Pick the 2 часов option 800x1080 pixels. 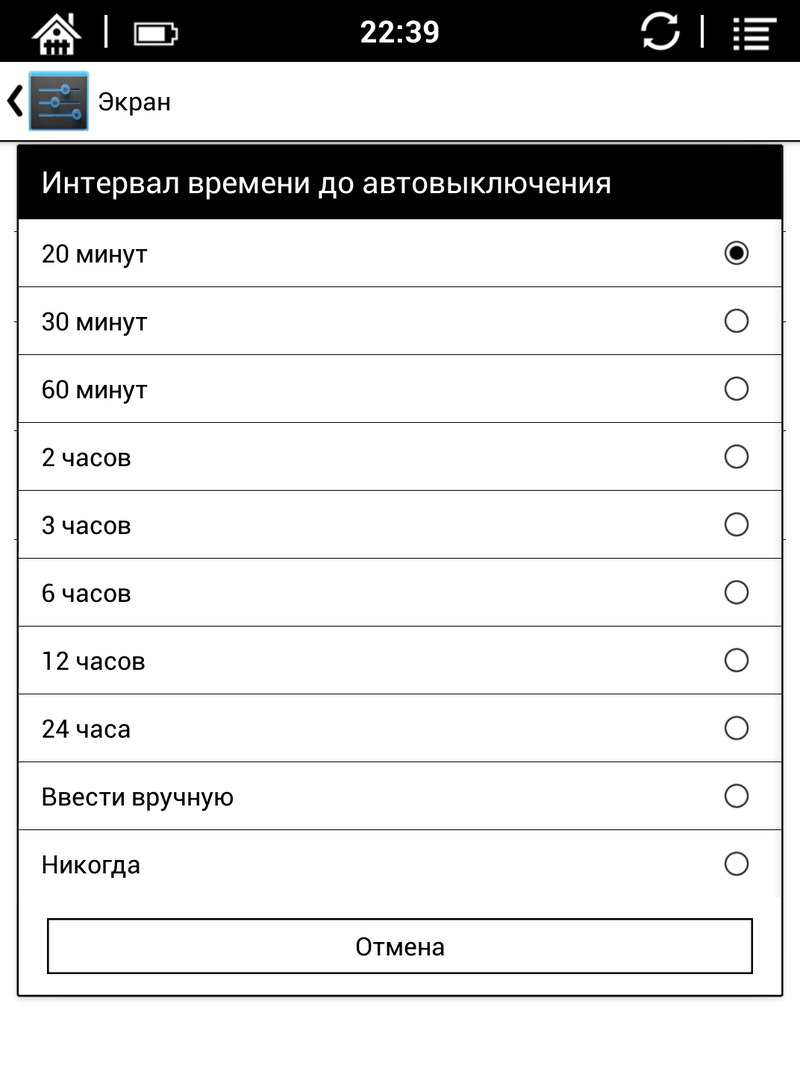click(x=400, y=457)
